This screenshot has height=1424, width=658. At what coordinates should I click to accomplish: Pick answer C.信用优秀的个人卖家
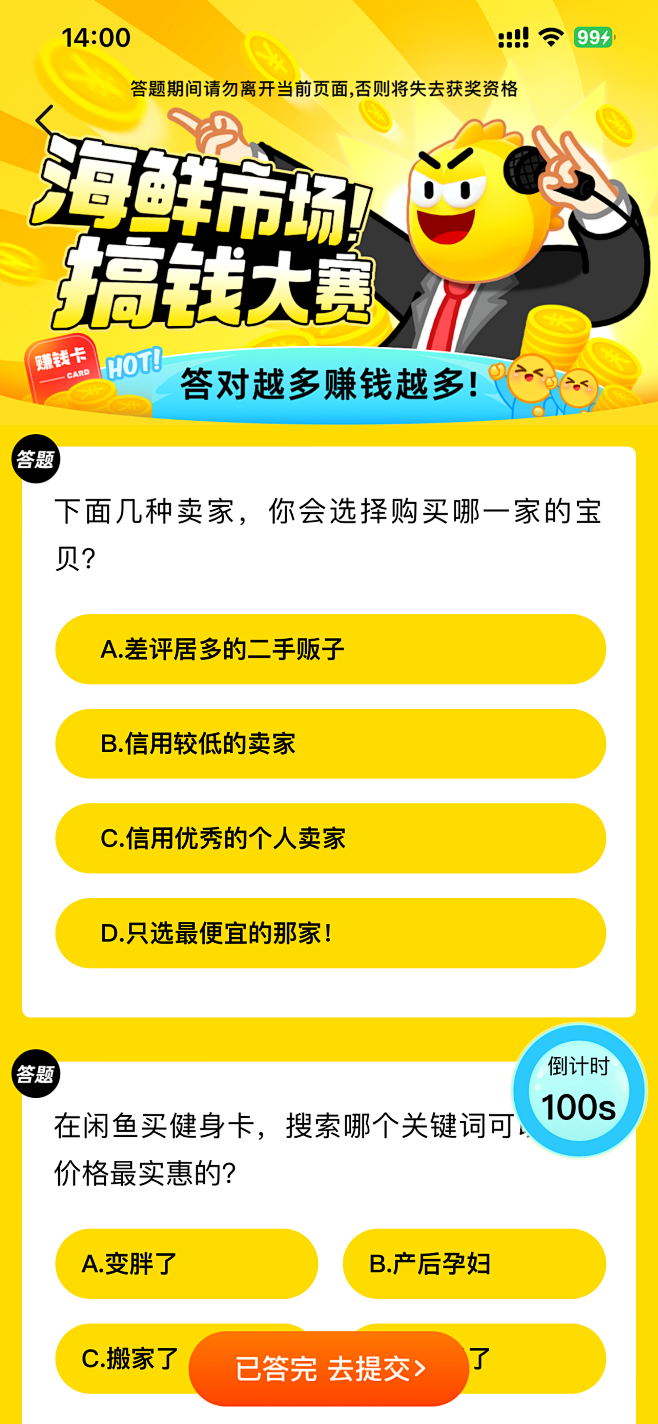330,838
